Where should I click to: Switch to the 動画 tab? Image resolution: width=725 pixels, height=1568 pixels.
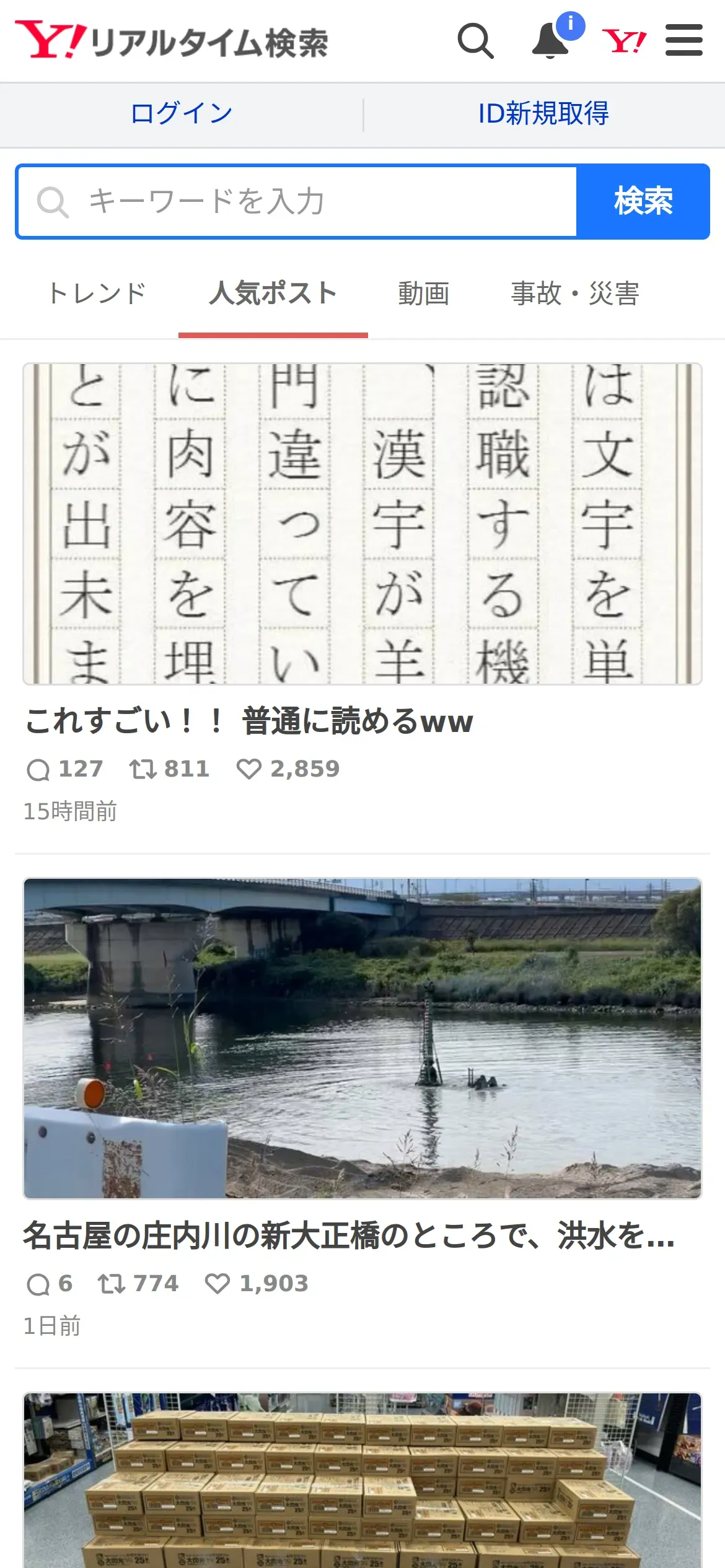[x=424, y=293]
